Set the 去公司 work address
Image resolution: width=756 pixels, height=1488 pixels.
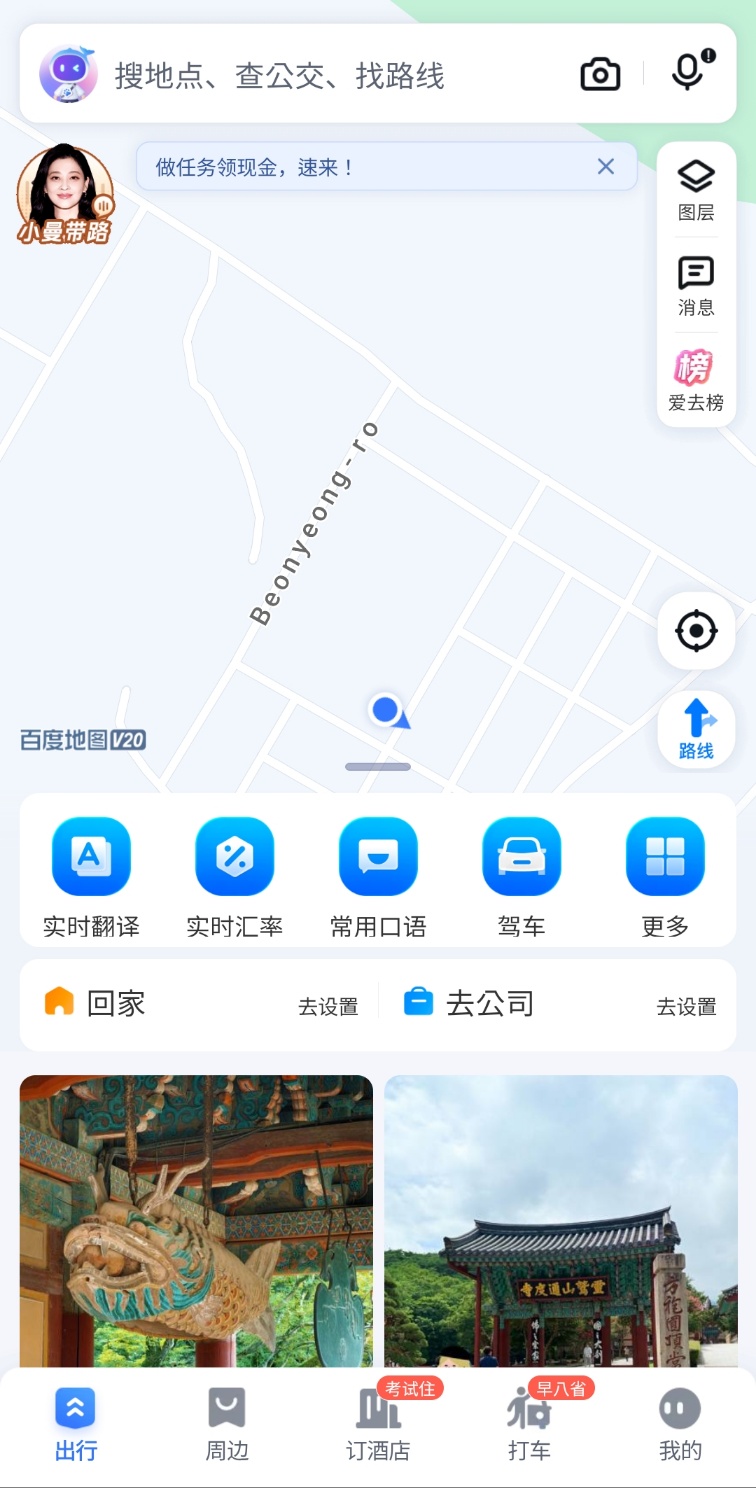(560, 1004)
